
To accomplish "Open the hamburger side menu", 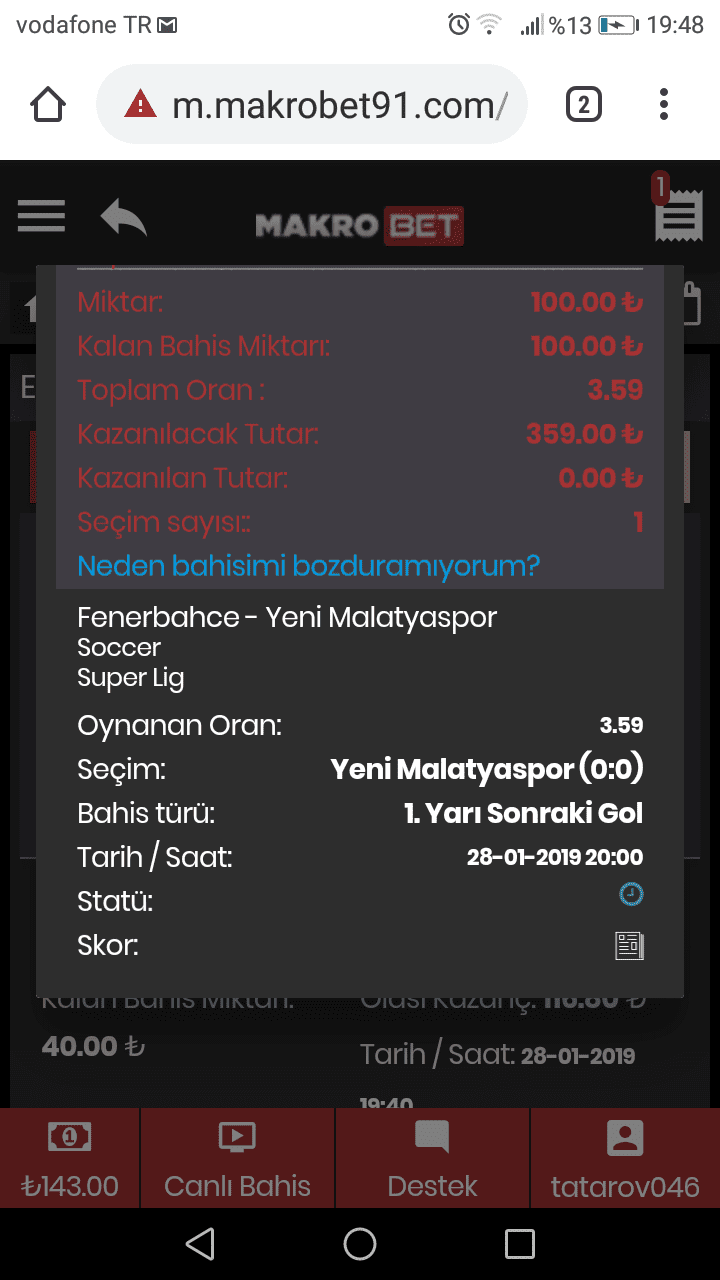I will 41,216.
